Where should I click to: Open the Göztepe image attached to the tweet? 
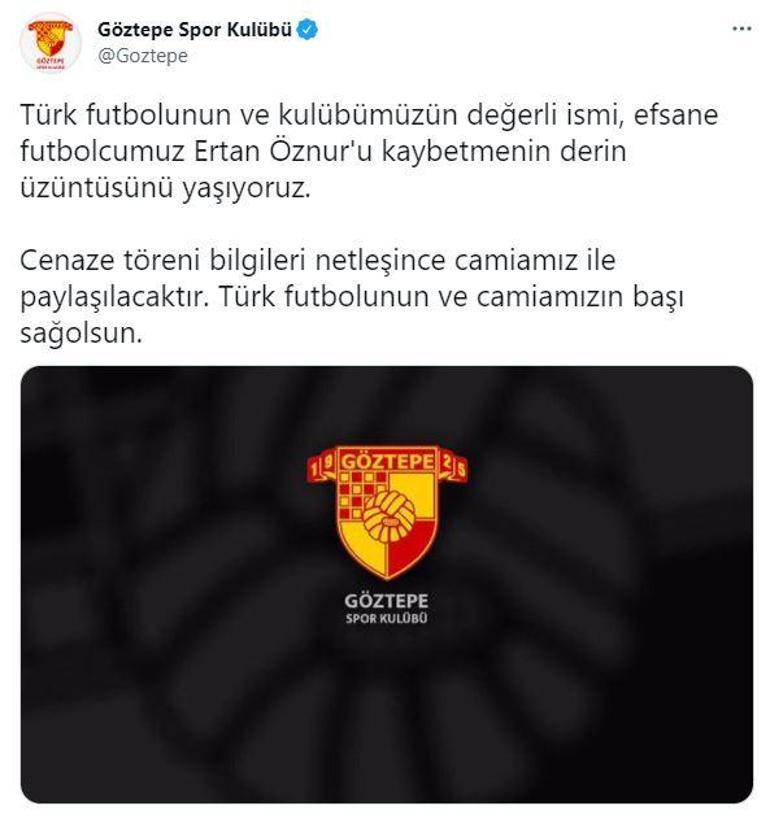[386, 584]
